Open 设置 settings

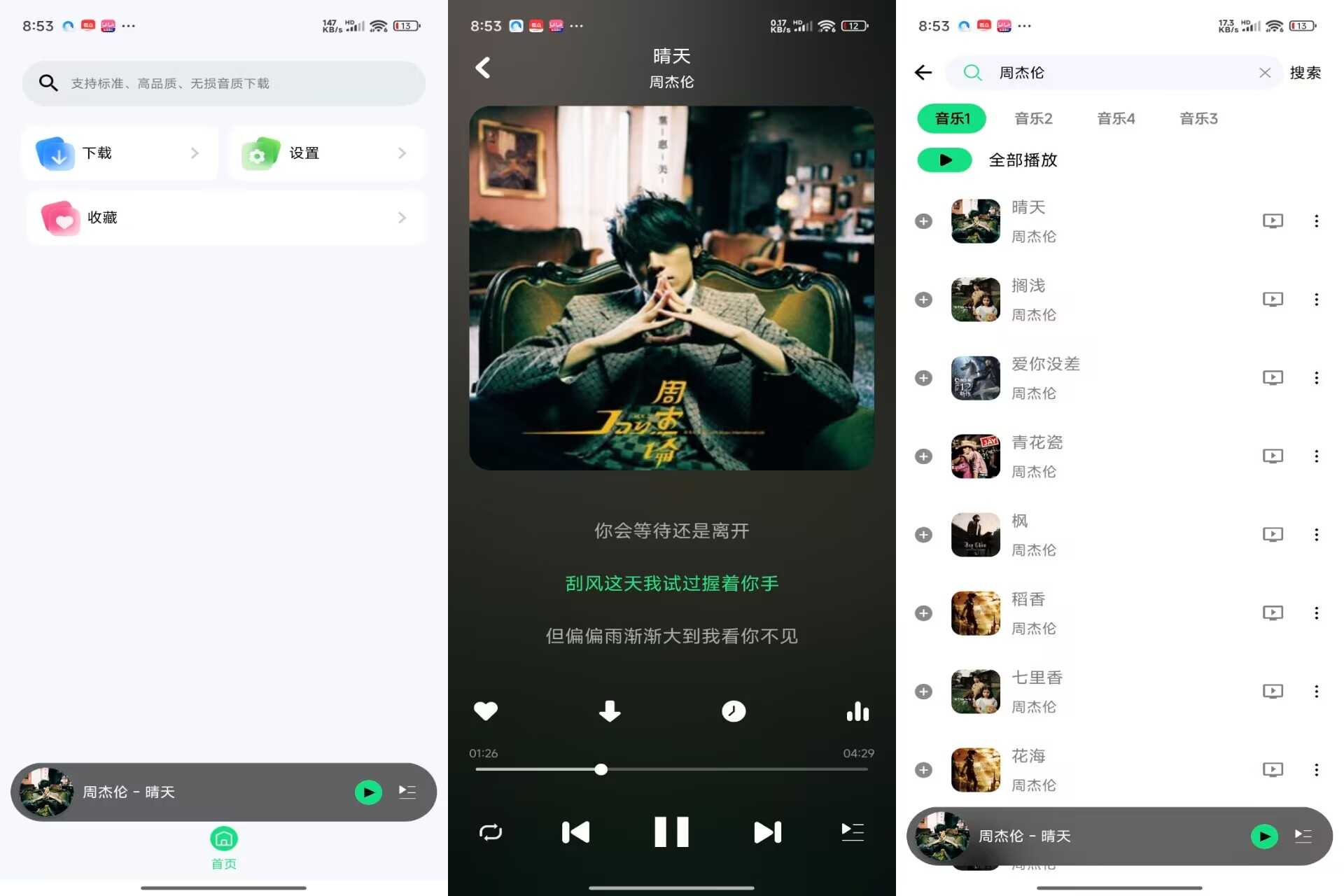(x=326, y=153)
